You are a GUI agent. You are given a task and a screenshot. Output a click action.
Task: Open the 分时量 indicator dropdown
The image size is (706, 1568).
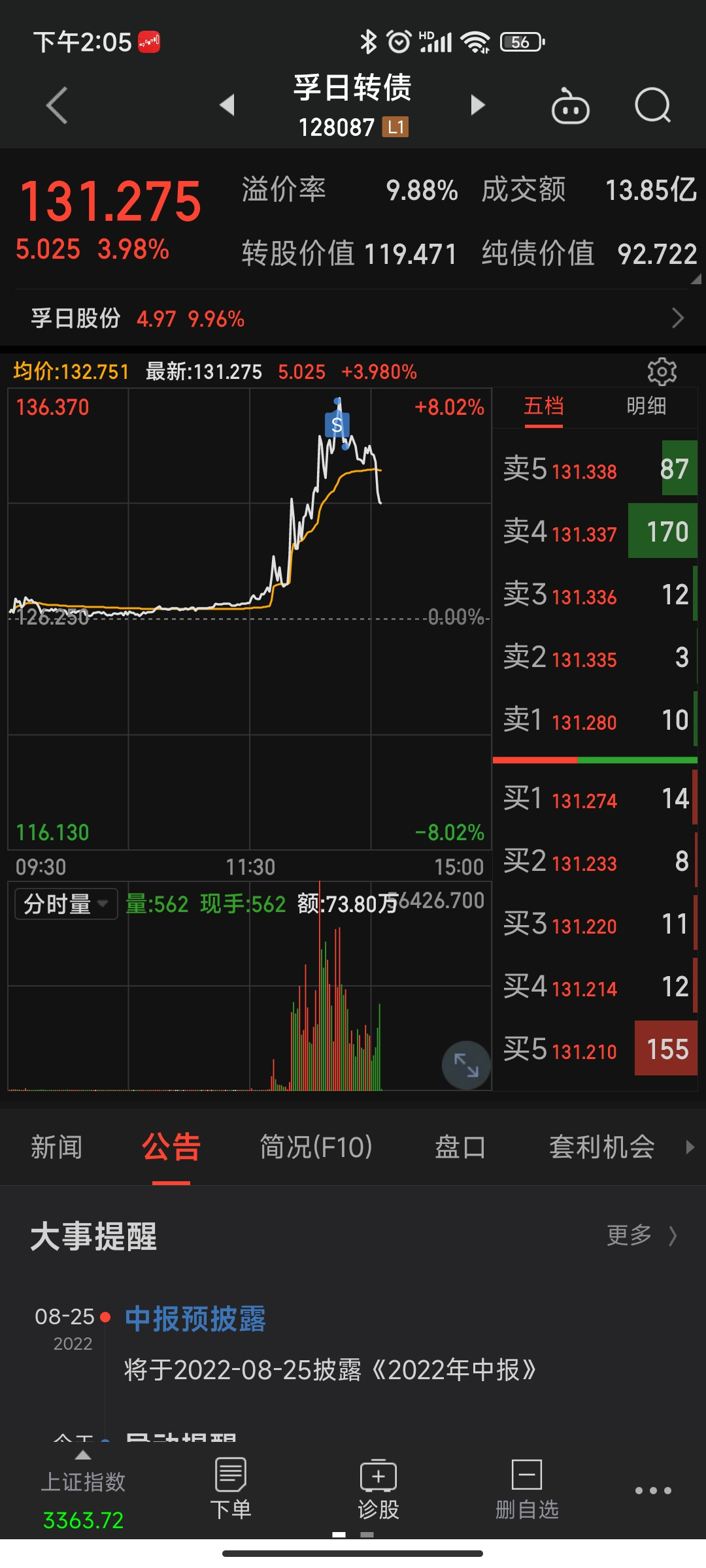pyautogui.click(x=65, y=904)
